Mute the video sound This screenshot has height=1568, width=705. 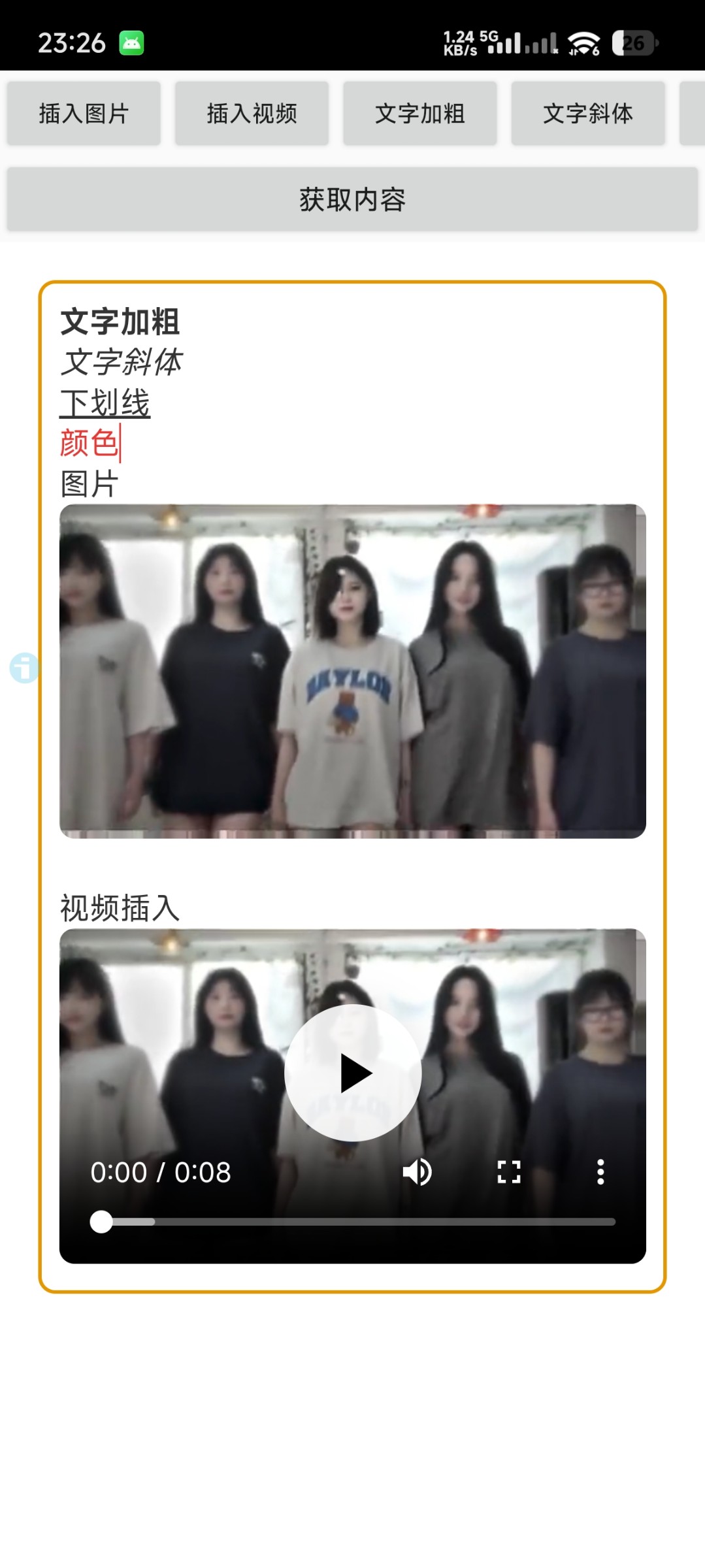[x=417, y=1172]
